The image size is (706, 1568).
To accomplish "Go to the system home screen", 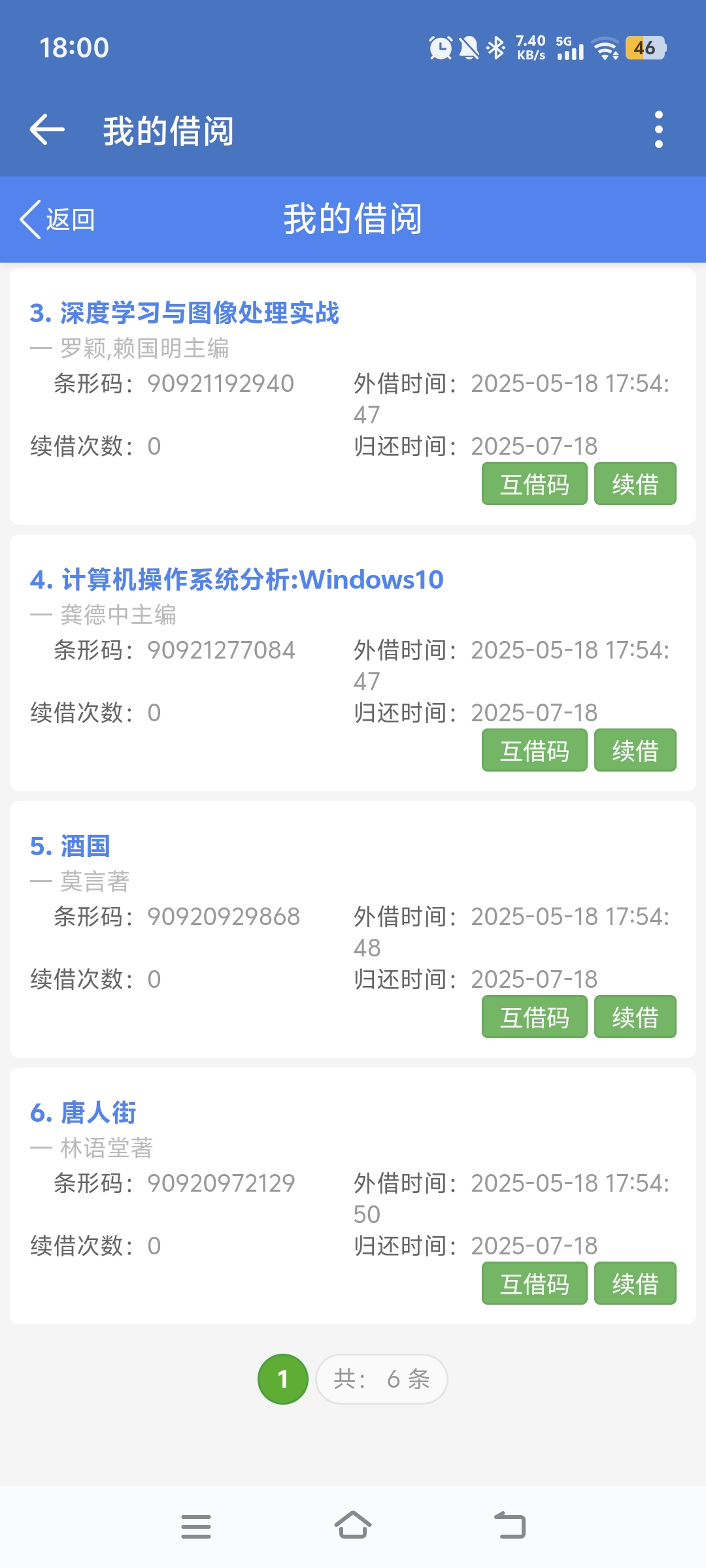I will [353, 1526].
